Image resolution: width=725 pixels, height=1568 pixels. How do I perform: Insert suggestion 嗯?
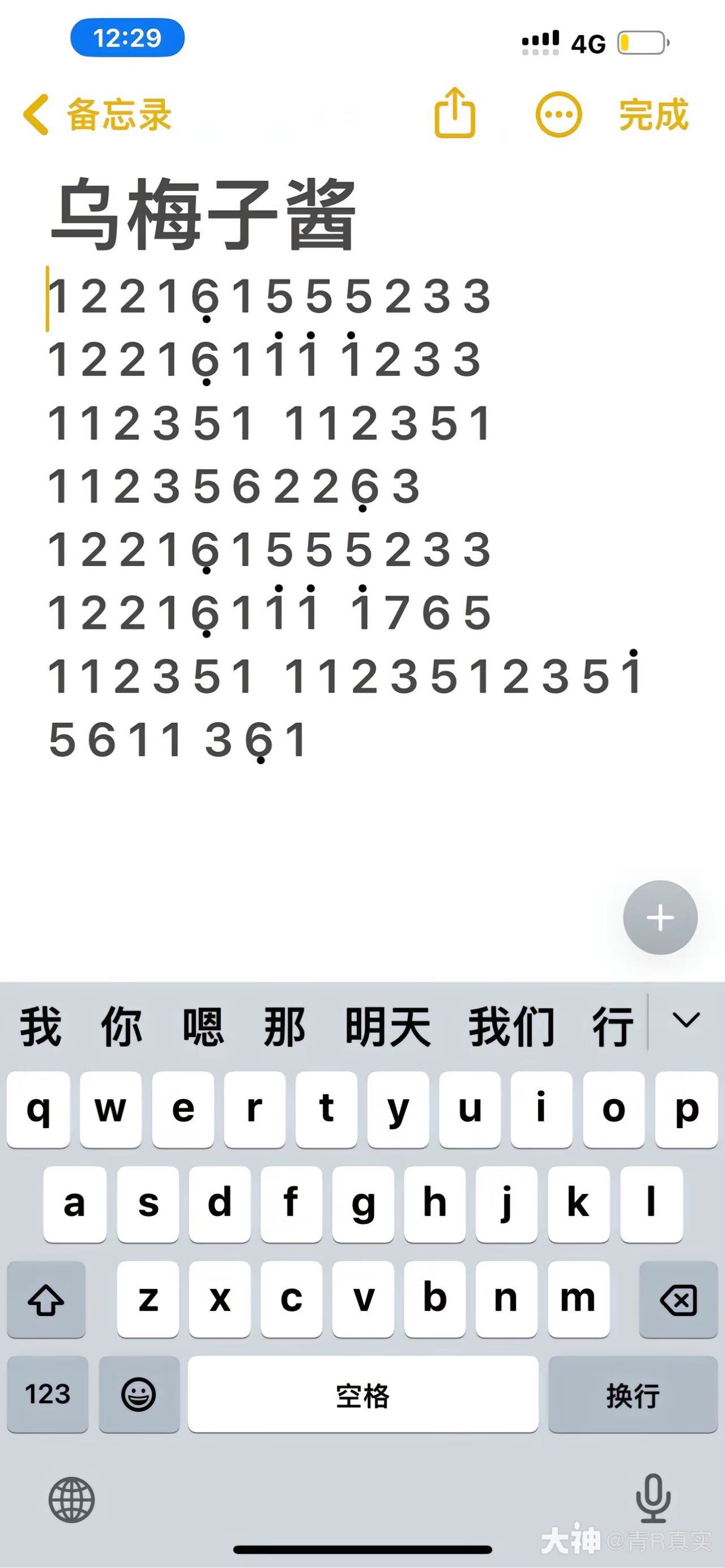tap(203, 1026)
